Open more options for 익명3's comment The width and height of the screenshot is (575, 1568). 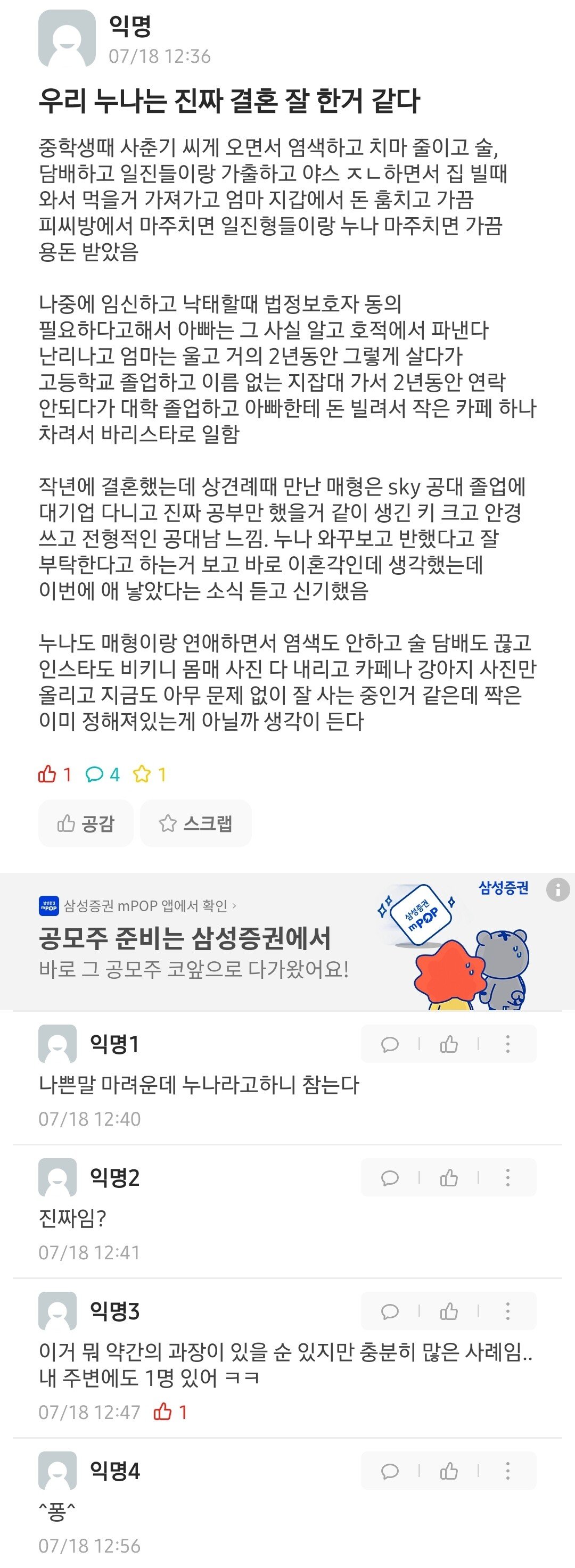pyautogui.click(x=507, y=1311)
